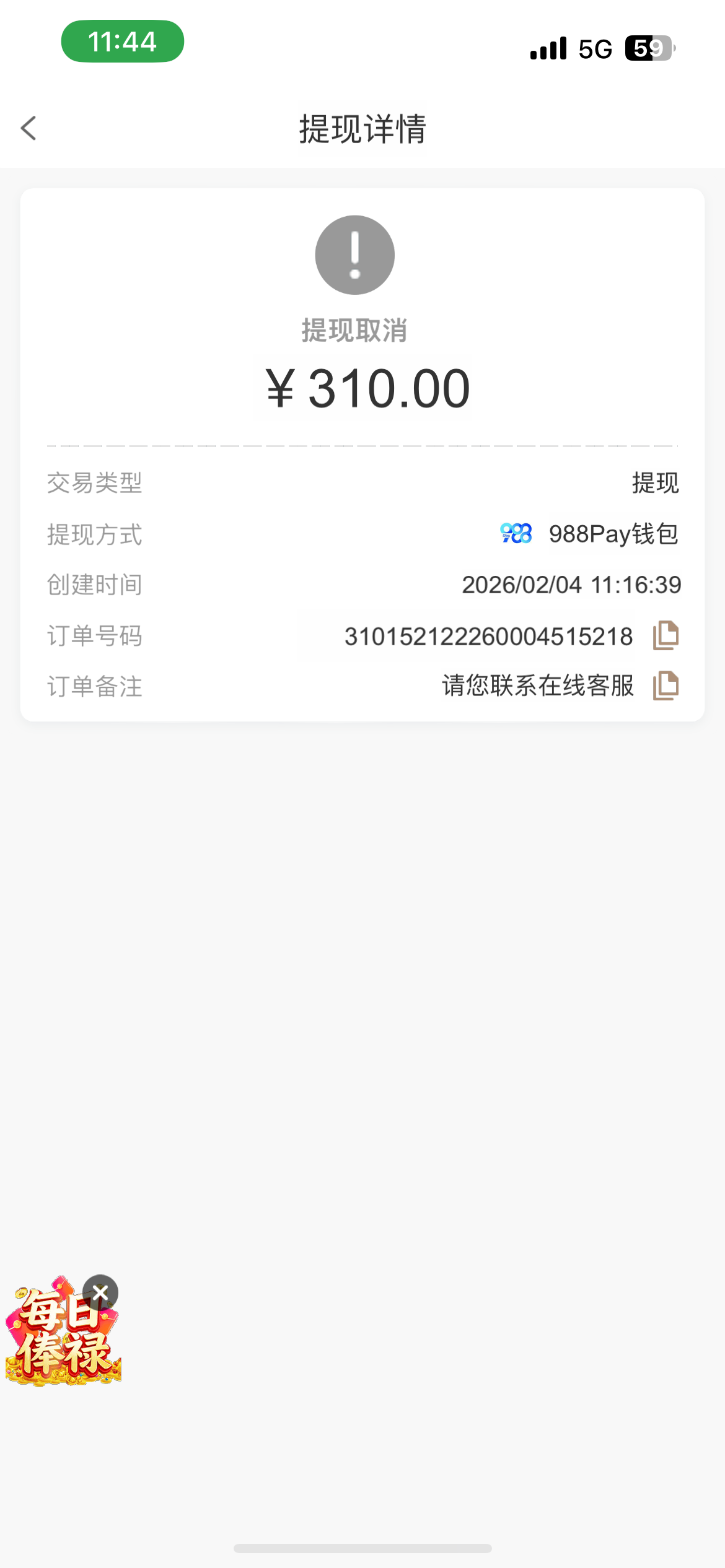Copy the 订单备注 remark text
725x1568 pixels.
(666, 686)
